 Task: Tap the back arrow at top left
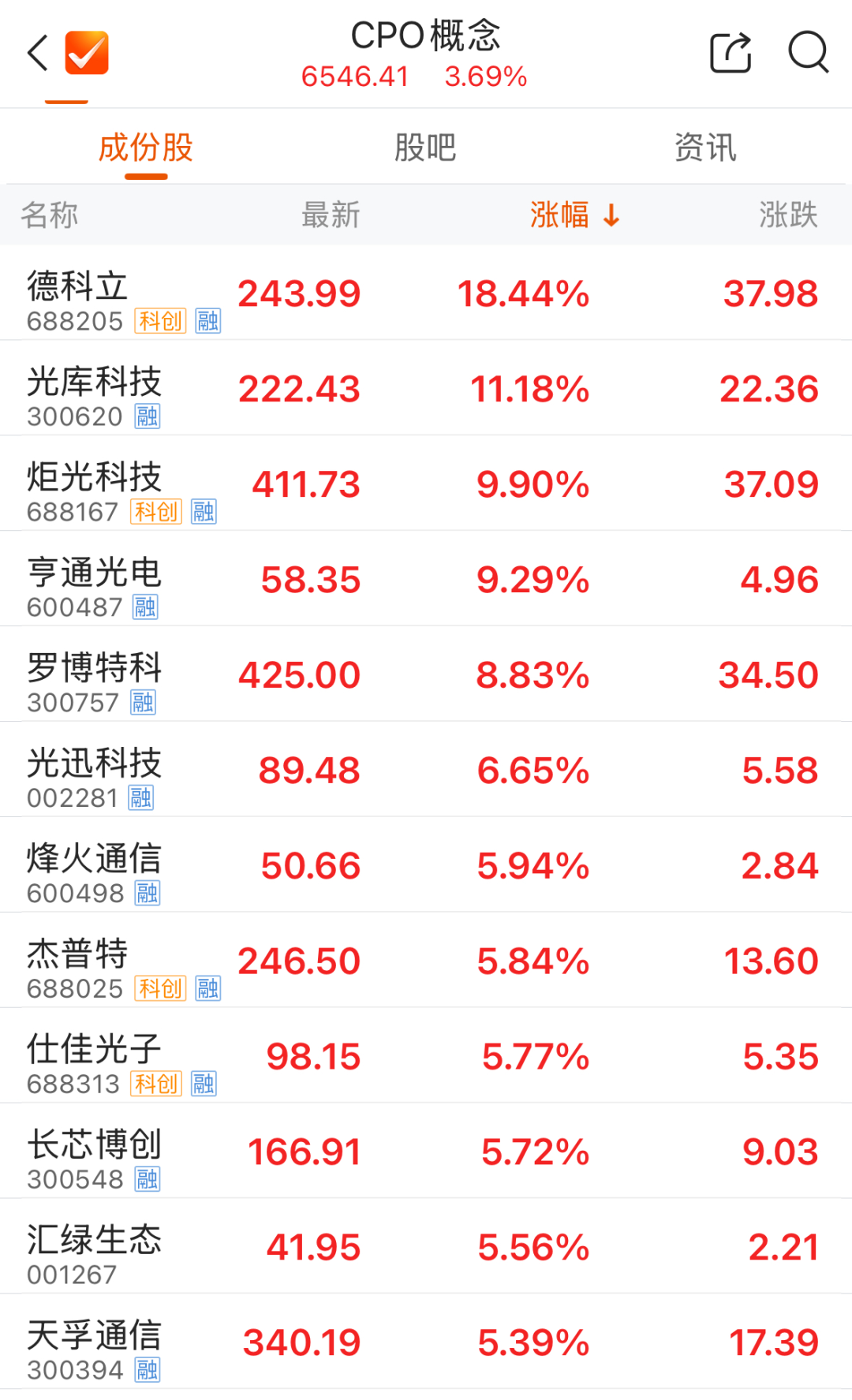[x=37, y=53]
